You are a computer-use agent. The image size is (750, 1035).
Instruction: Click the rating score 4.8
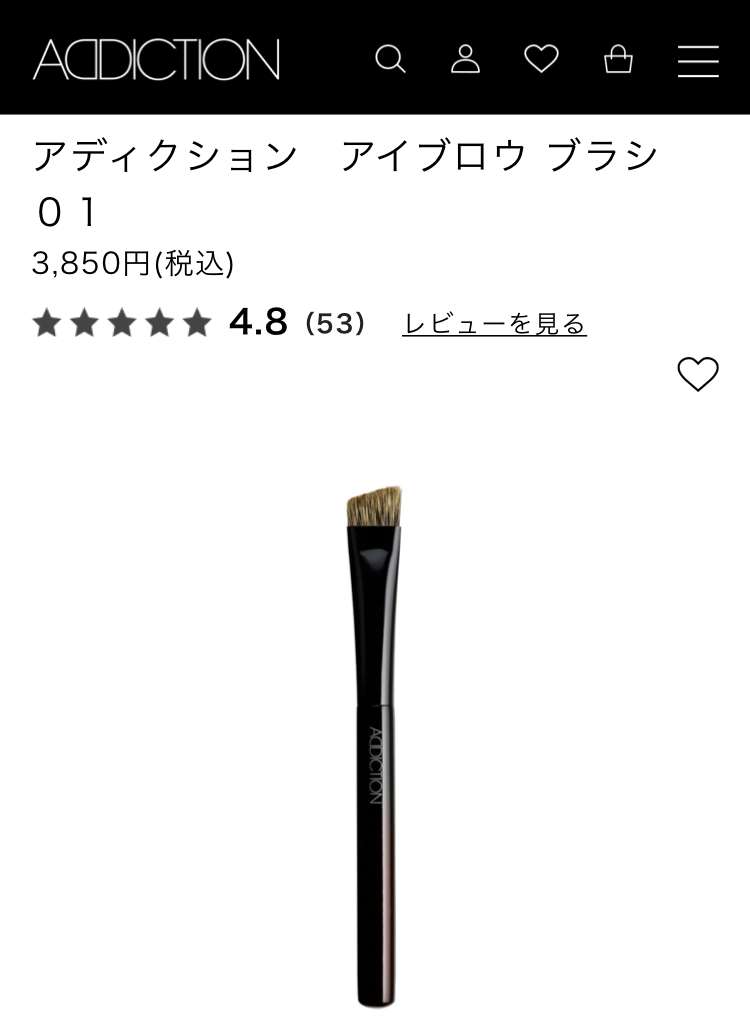point(258,322)
